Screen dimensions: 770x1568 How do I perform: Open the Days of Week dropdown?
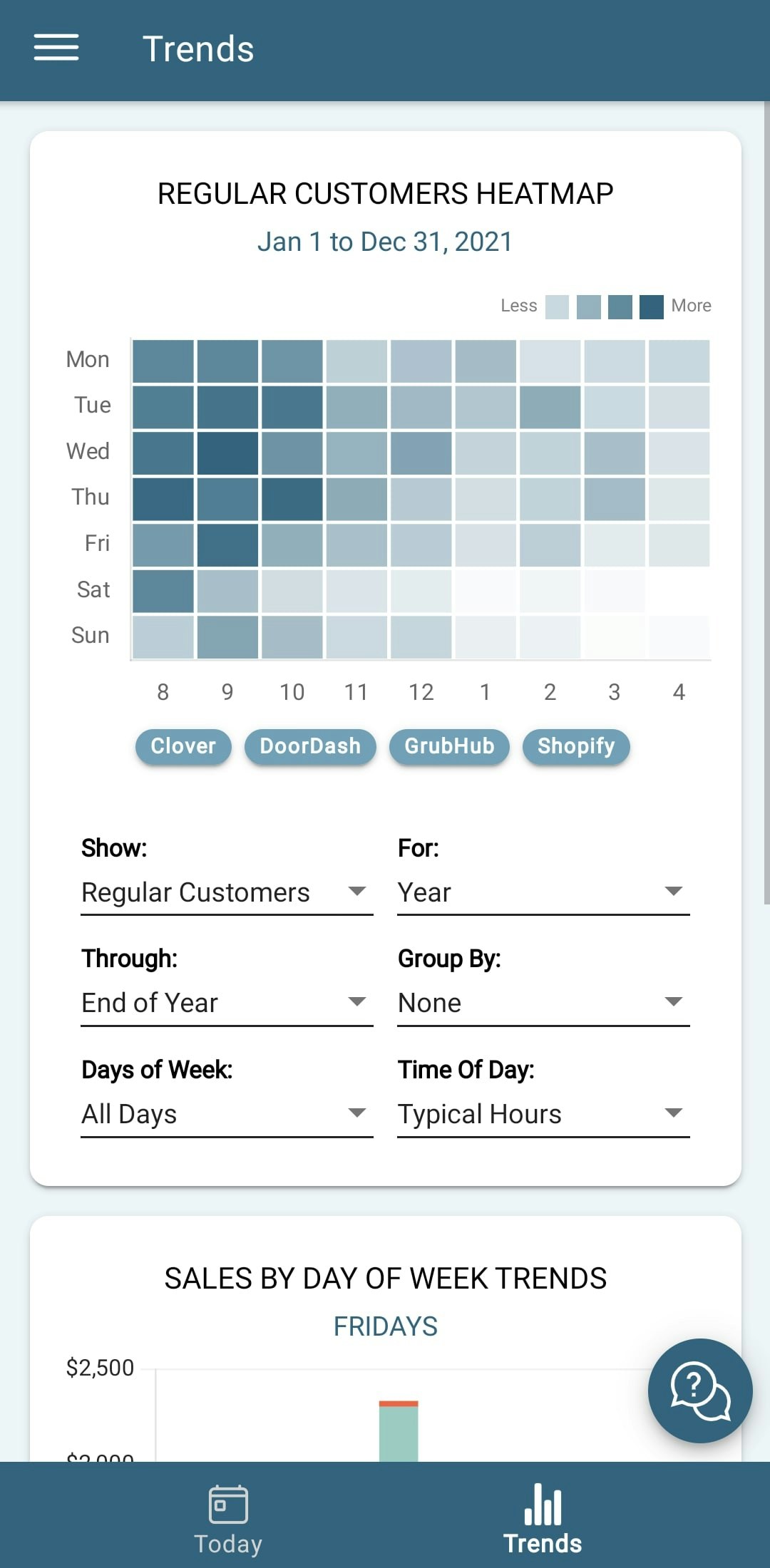pos(226,1114)
